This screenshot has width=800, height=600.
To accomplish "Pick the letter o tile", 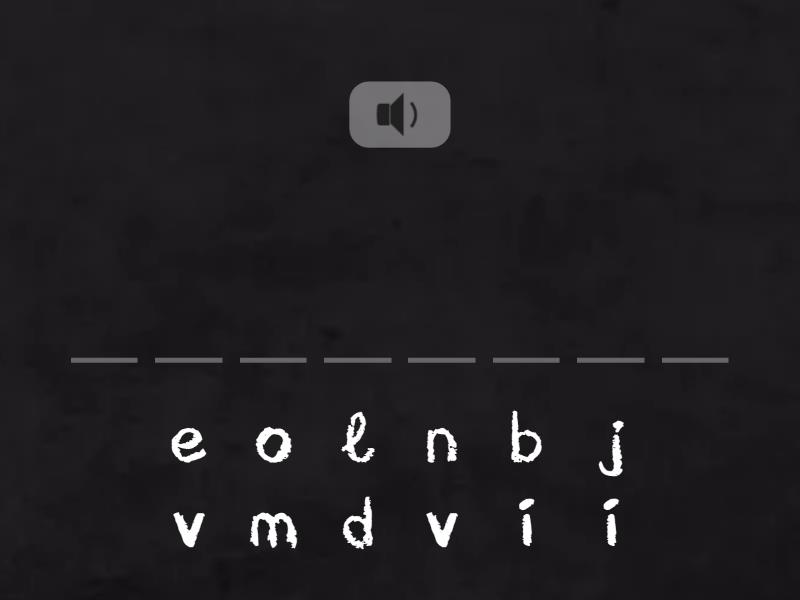I will pyautogui.click(x=272, y=443).
